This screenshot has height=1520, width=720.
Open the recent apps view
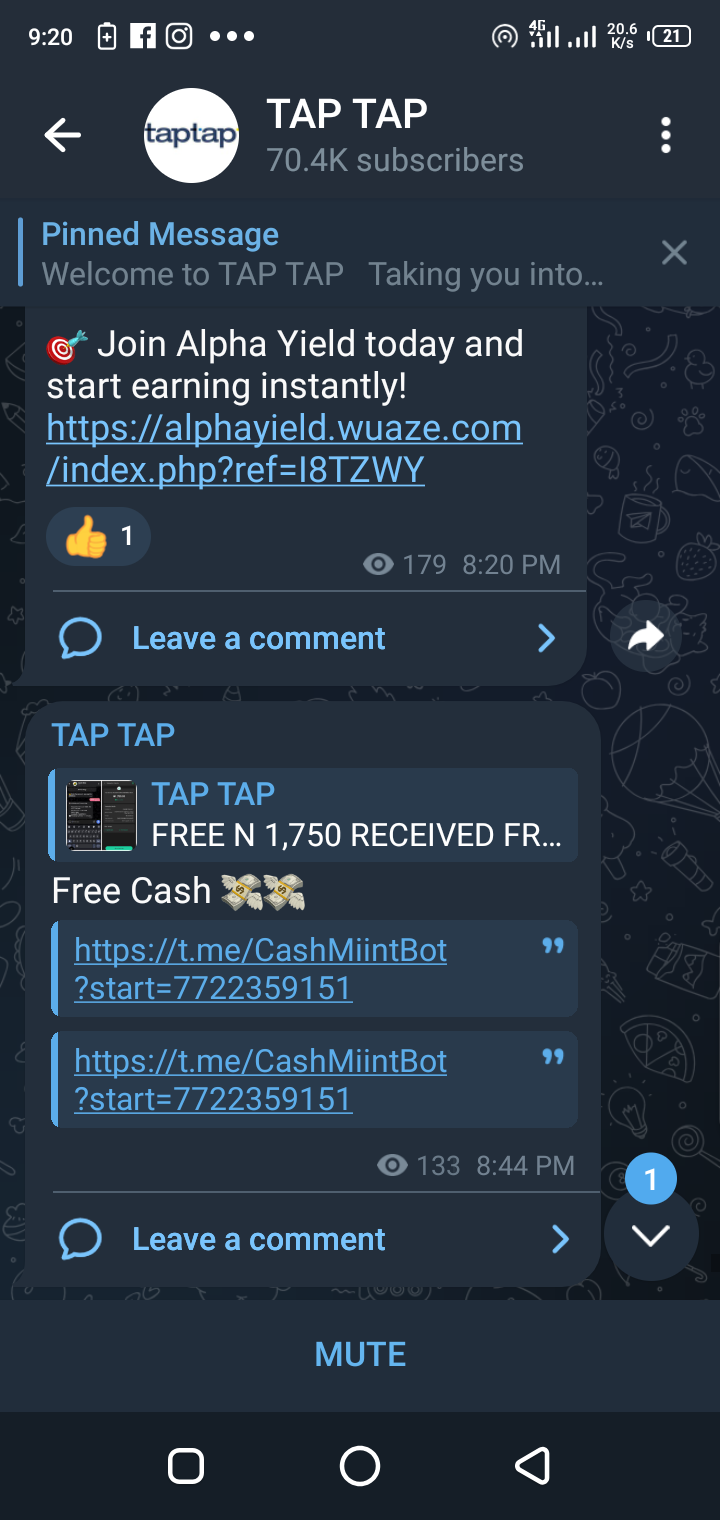click(x=187, y=1466)
